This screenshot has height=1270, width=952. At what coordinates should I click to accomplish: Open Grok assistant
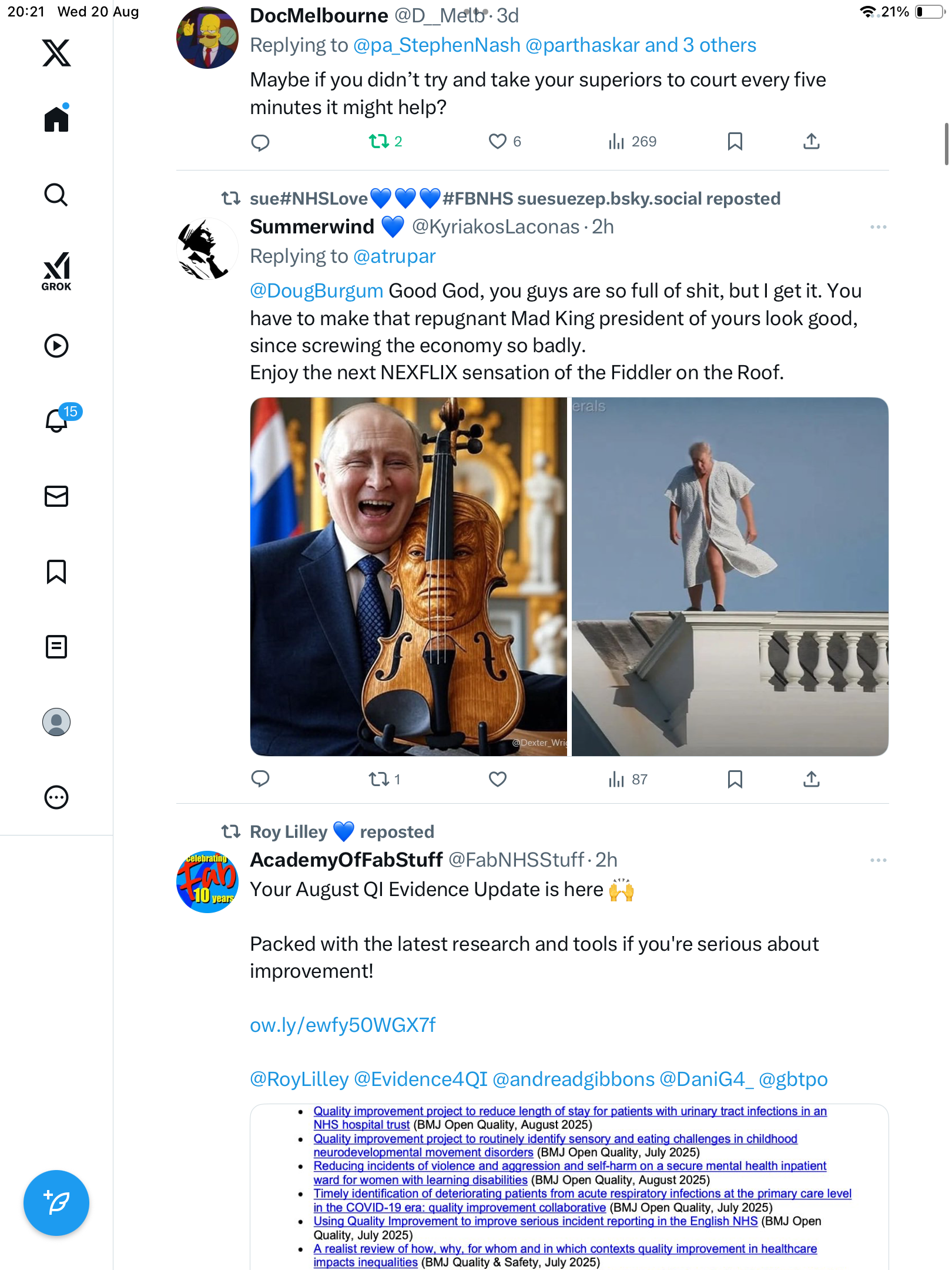pyautogui.click(x=56, y=271)
